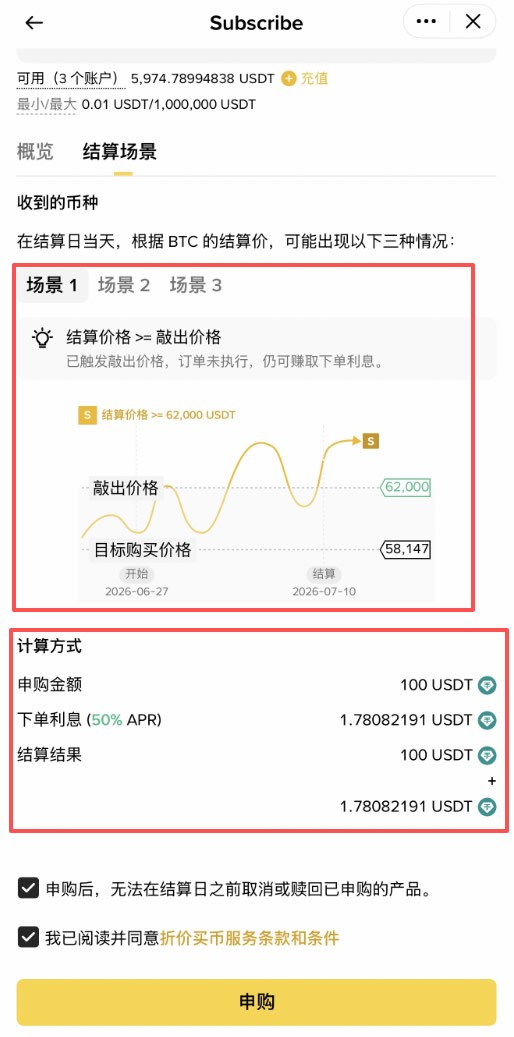Close the Subscribe mini program
The height and width of the screenshot is (1037, 514).
click(x=472, y=22)
